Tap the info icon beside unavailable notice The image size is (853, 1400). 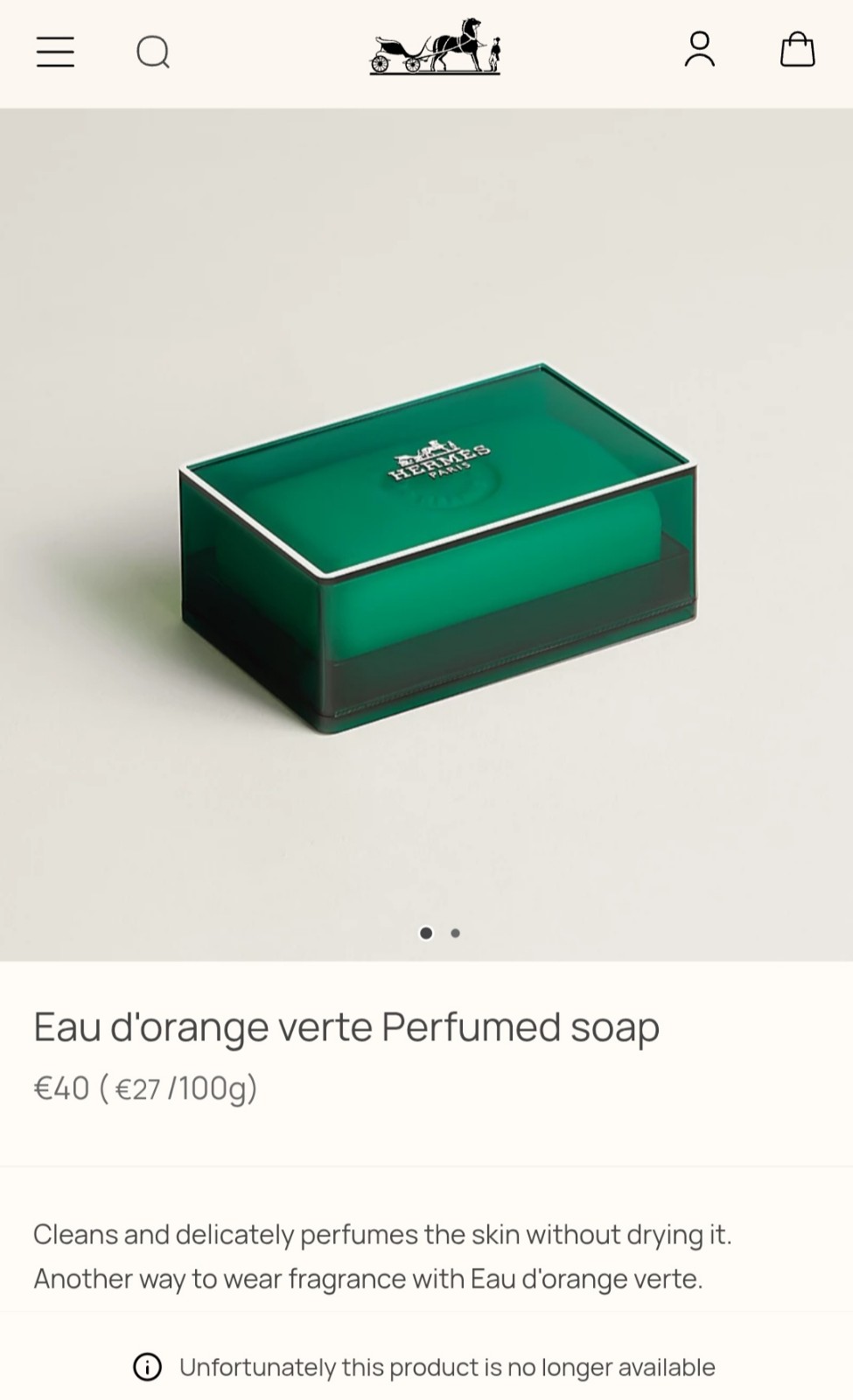tap(148, 1367)
